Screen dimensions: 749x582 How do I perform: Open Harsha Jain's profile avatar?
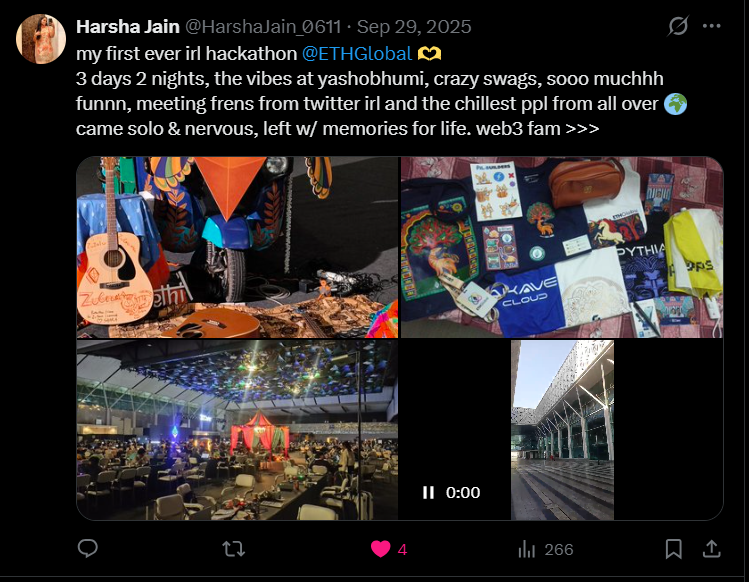pos(41,39)
